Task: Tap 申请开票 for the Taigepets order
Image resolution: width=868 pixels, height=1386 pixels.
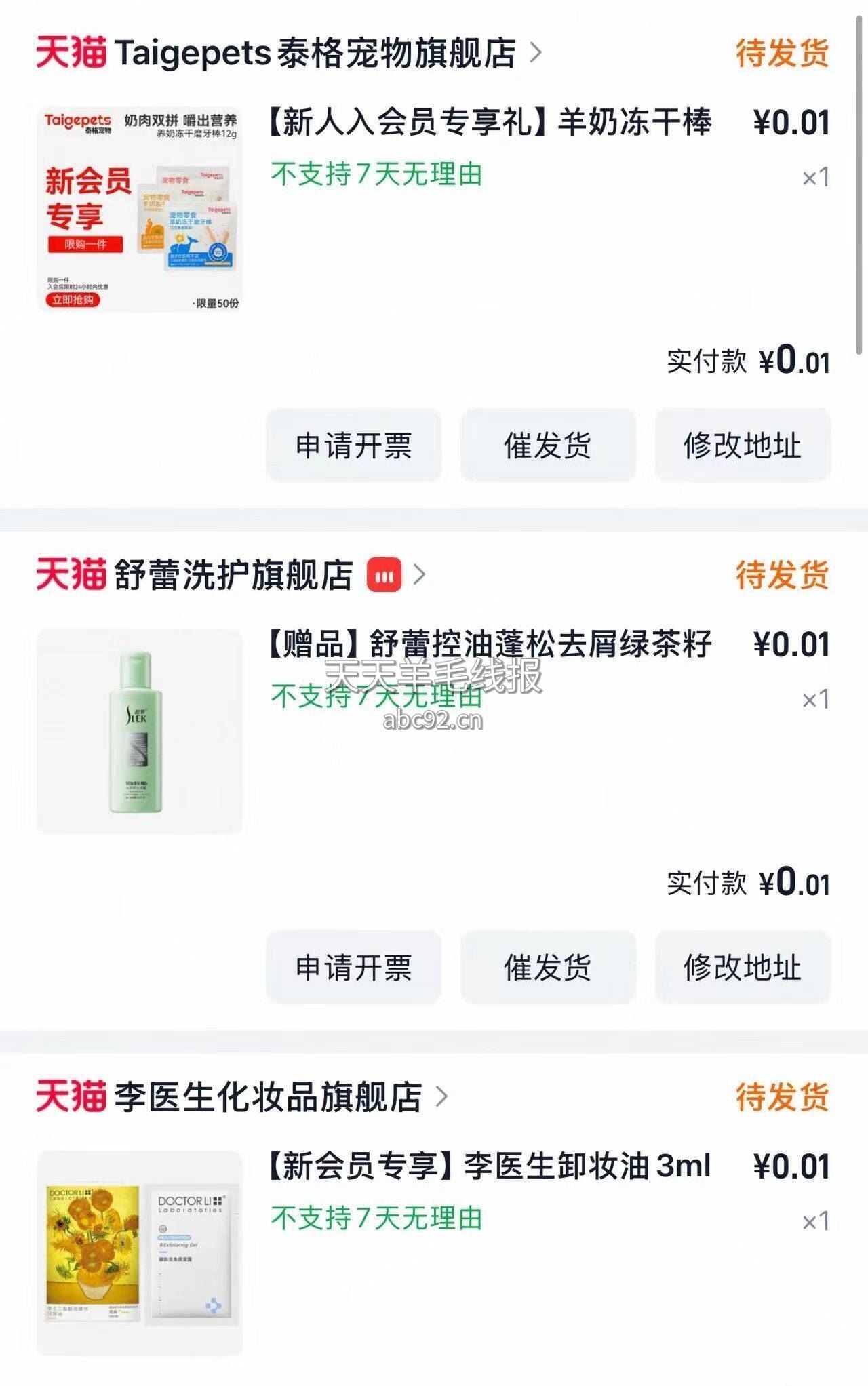Action: (354, 446)
